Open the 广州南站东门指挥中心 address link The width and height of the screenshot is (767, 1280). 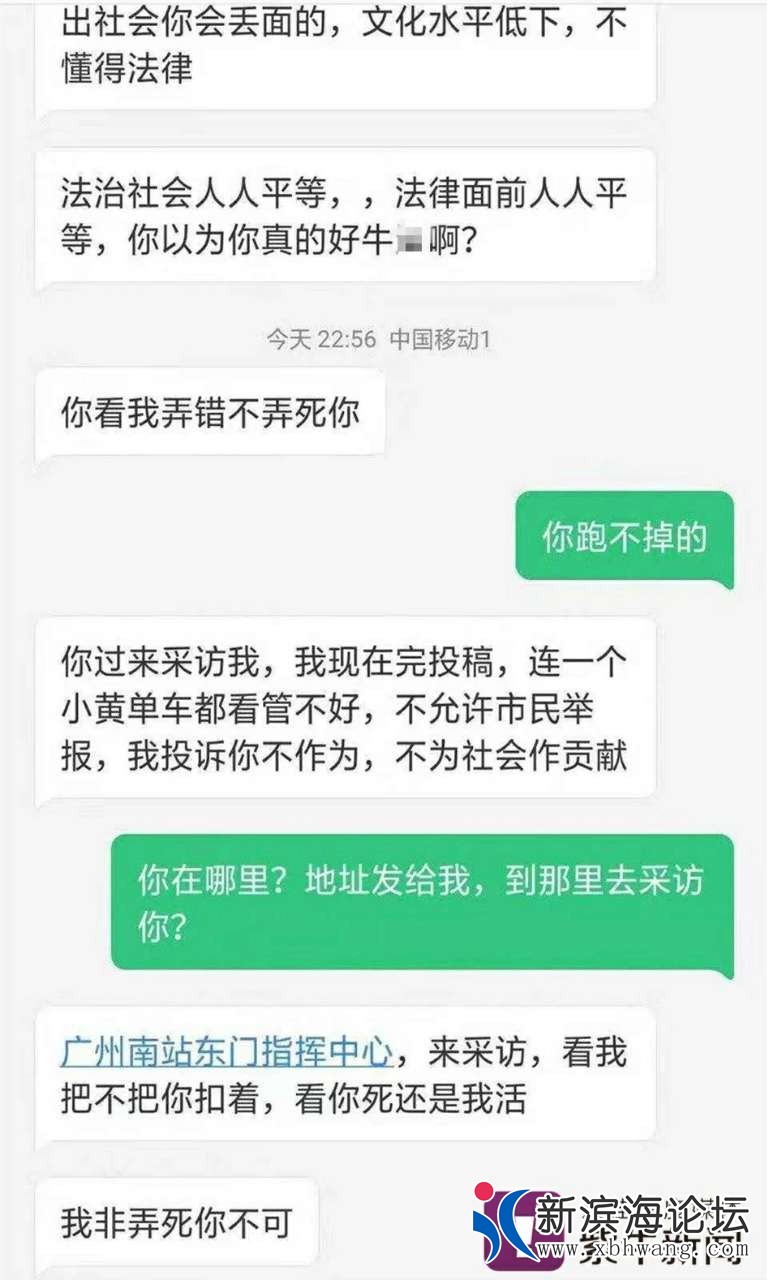[226, 1053]
